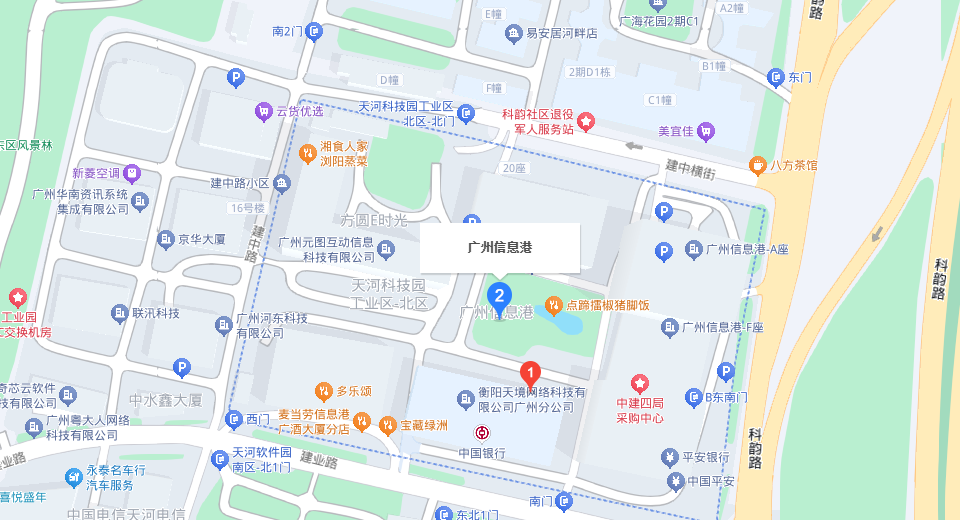Select the 云货优选 shop marker
The height and width of the screenshot is (520, 960).
click(x=263, y=110)
